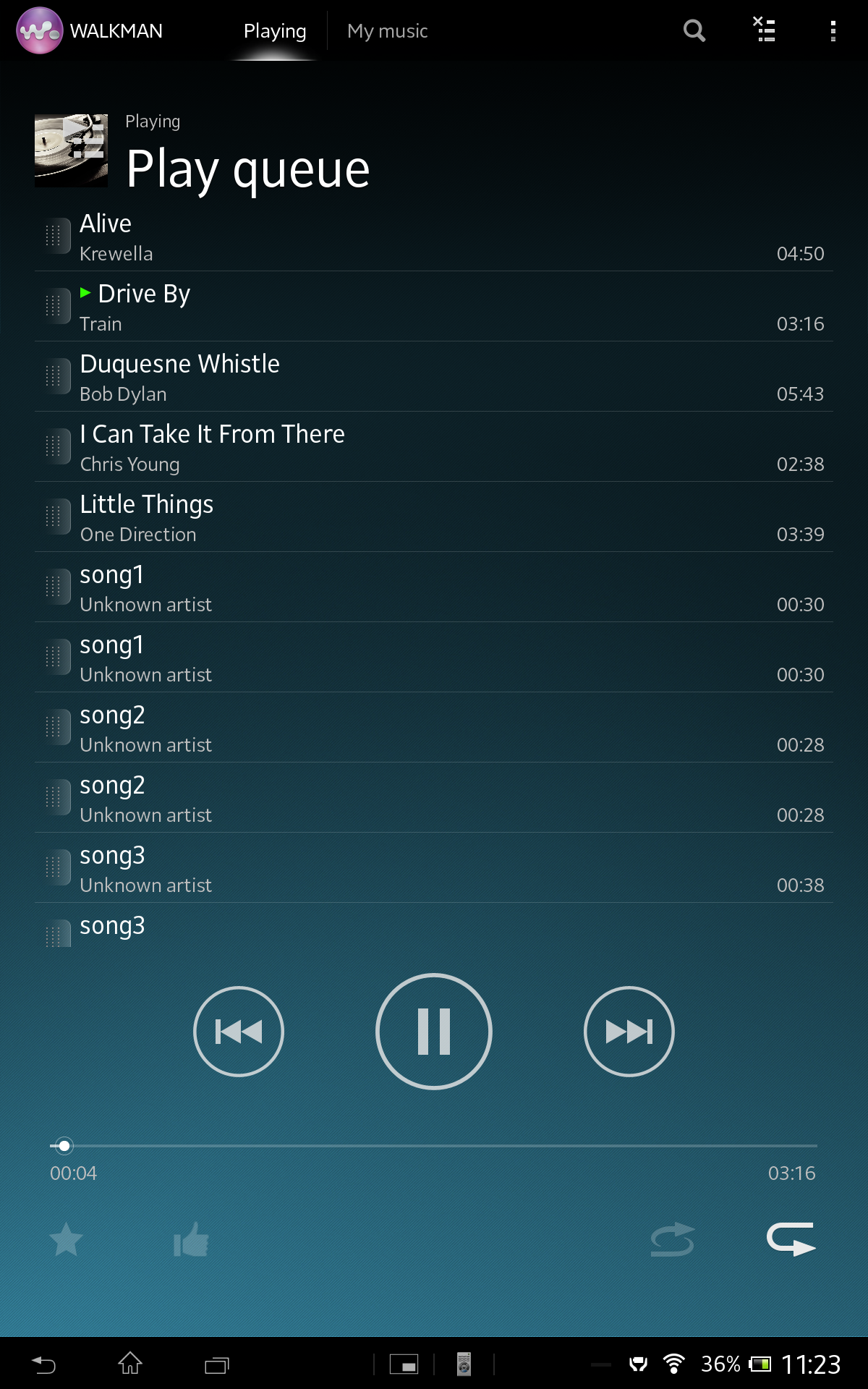Screen dimensions: 868x1389
Task: Tap the play queue list icon
Action: (764, 30)
